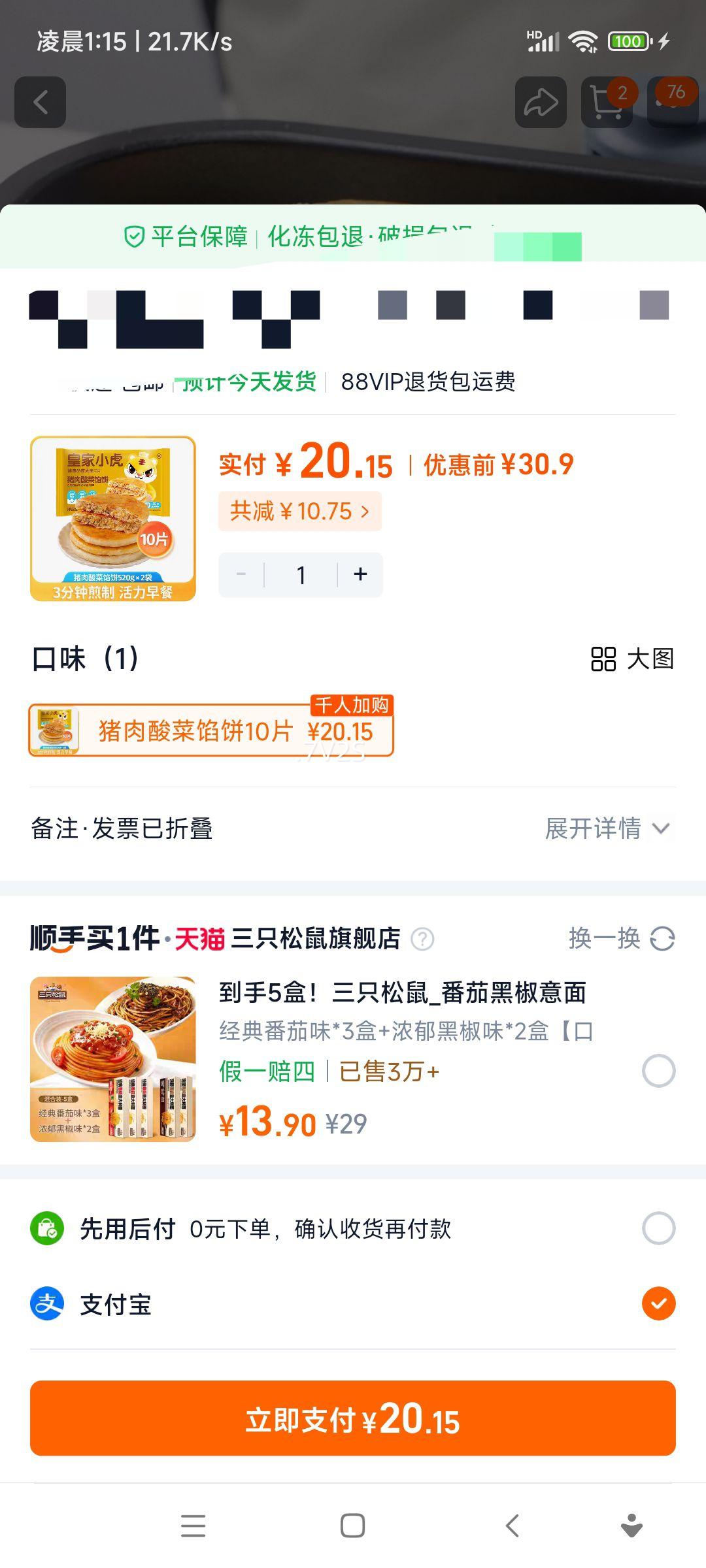Viewport: 706px width, 1568px height.
Task: Open the 共减¥10.75 discount details
Action: 301,511
